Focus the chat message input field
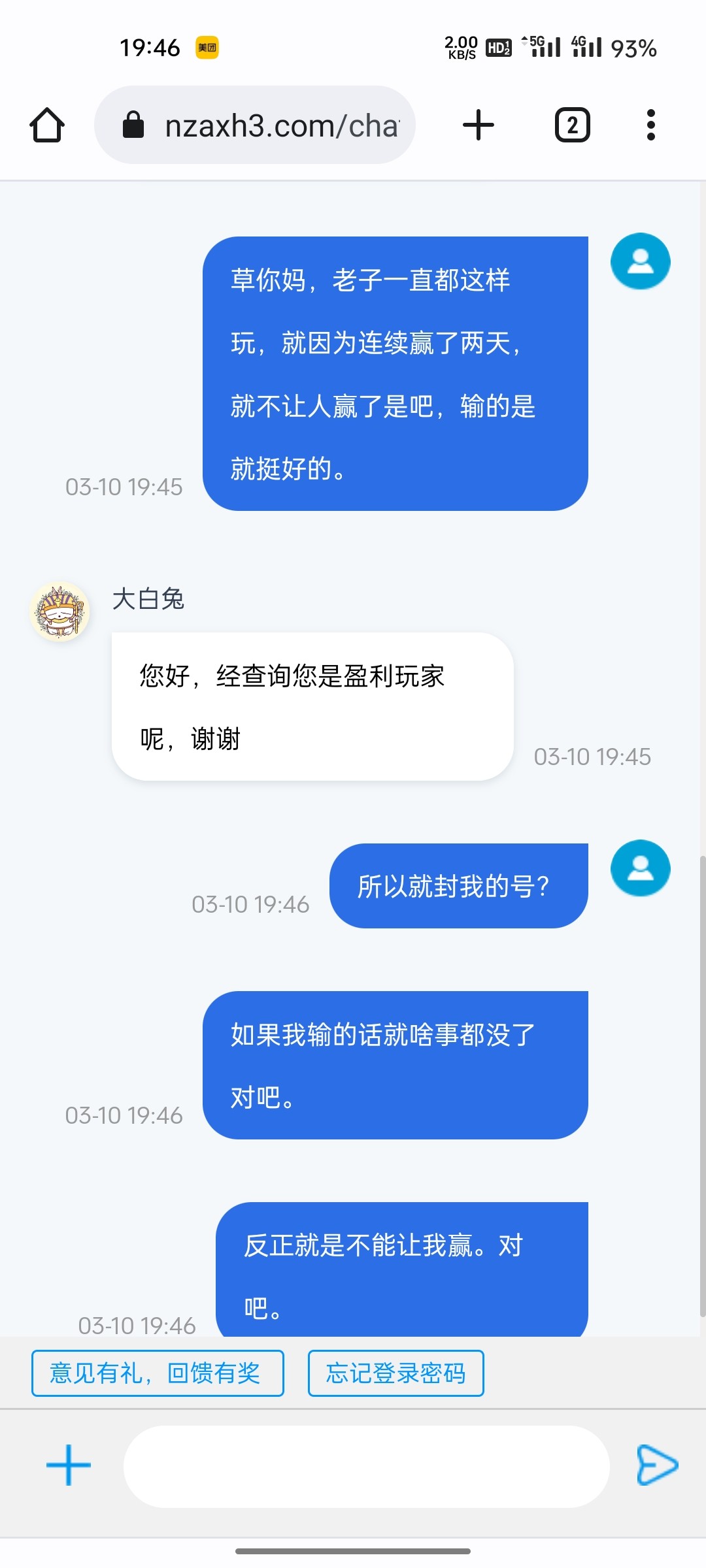Viewport: 706px width, 1568px height. (366, 1467)
